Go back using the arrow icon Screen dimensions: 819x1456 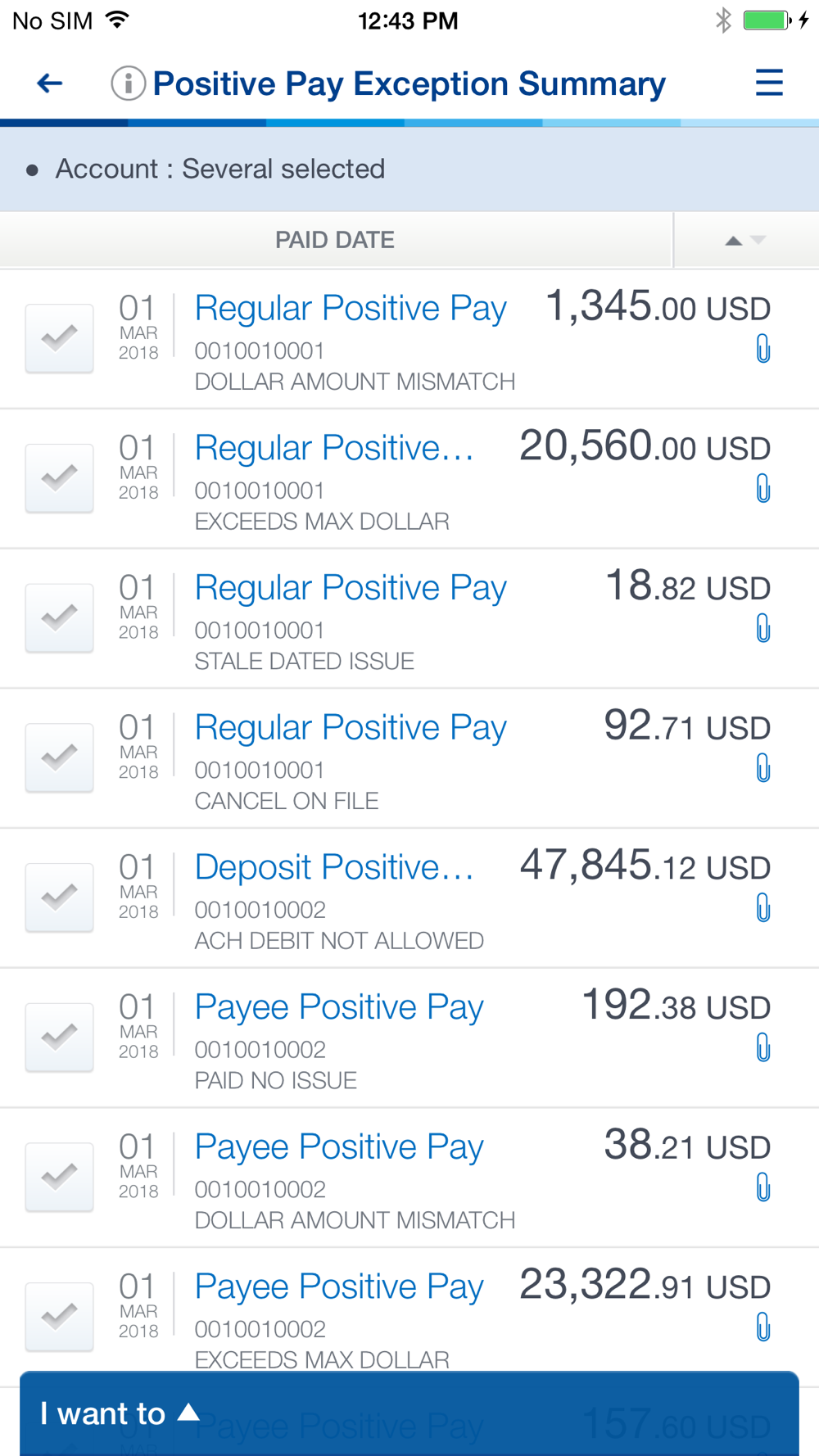coord(50,83)
